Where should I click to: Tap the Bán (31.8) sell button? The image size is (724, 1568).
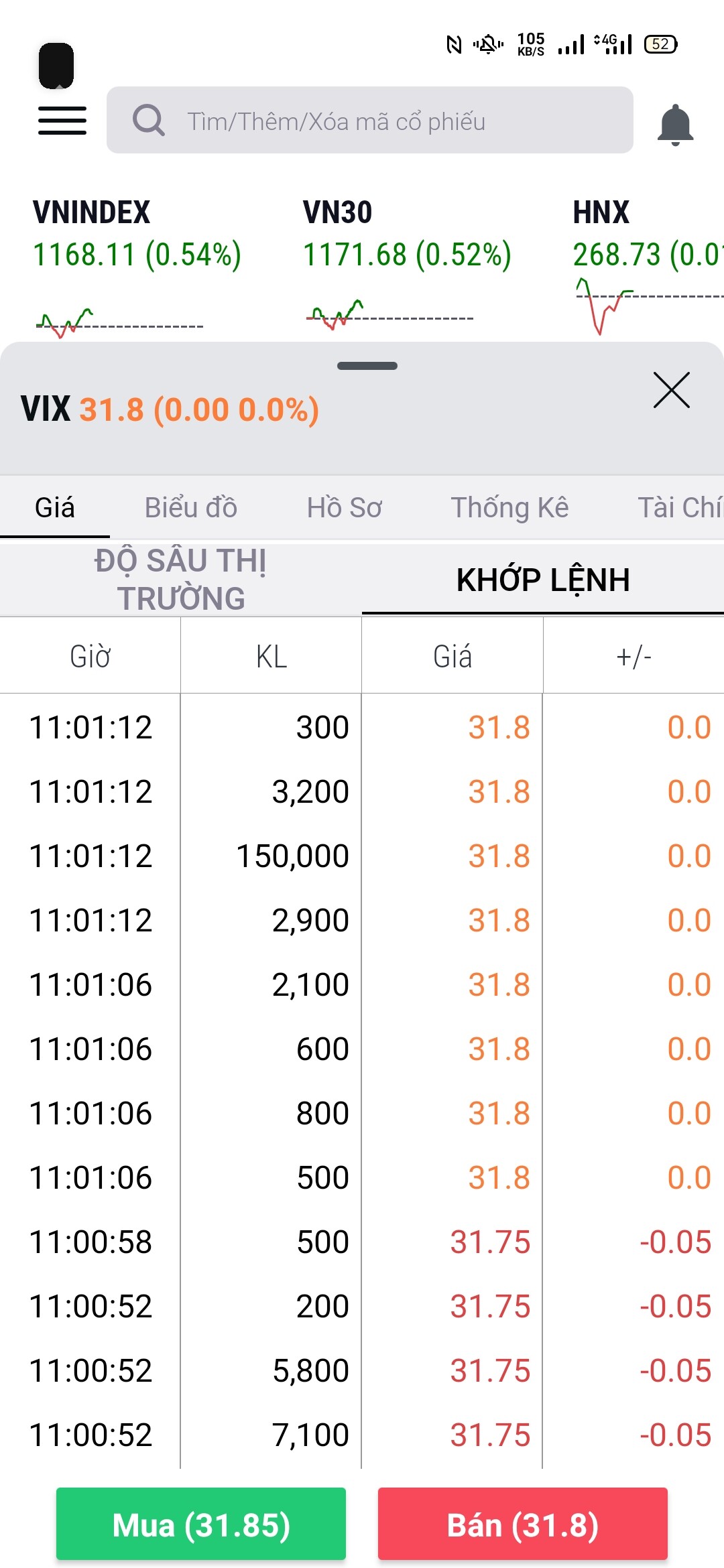coord(523,1525)
